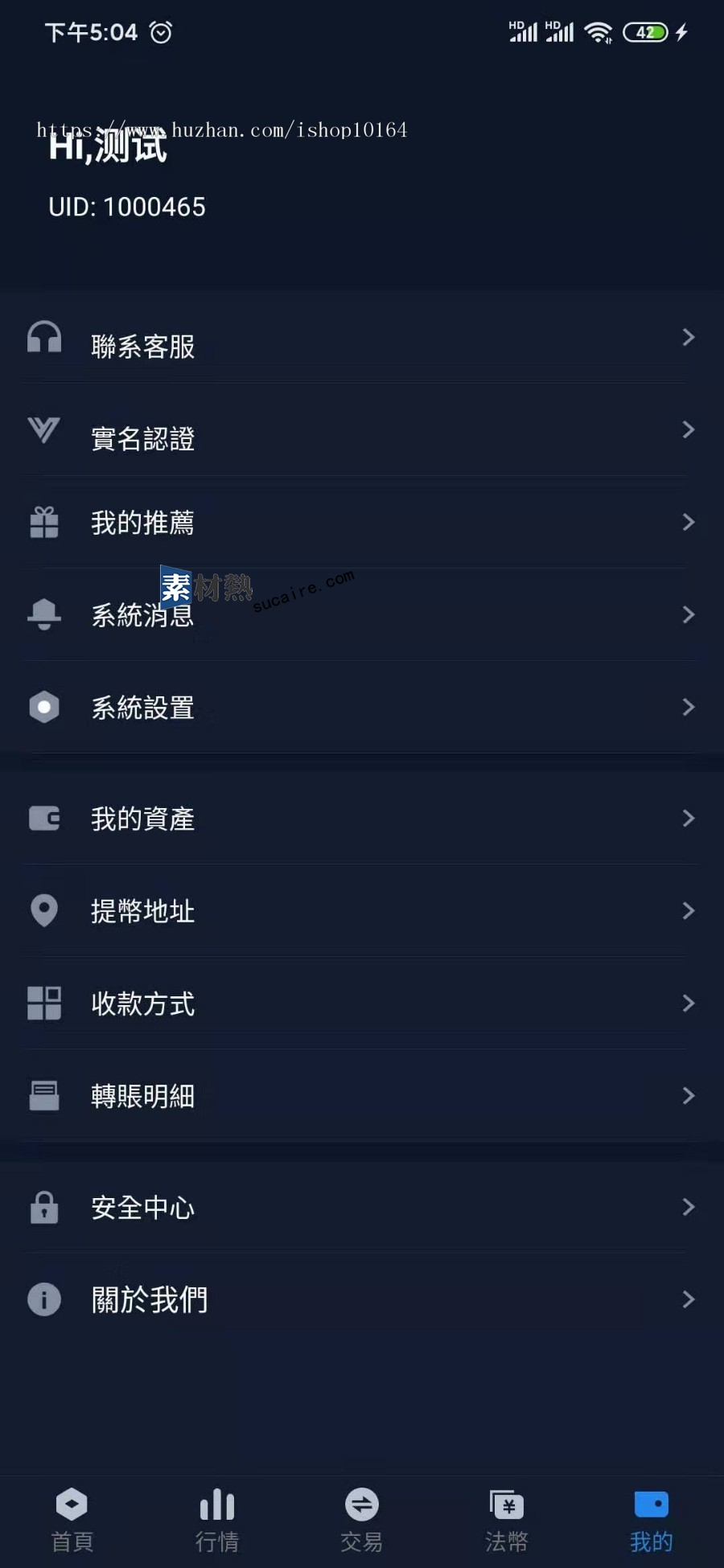Switch to the 法幣 fiat tab

(507, 1521)
